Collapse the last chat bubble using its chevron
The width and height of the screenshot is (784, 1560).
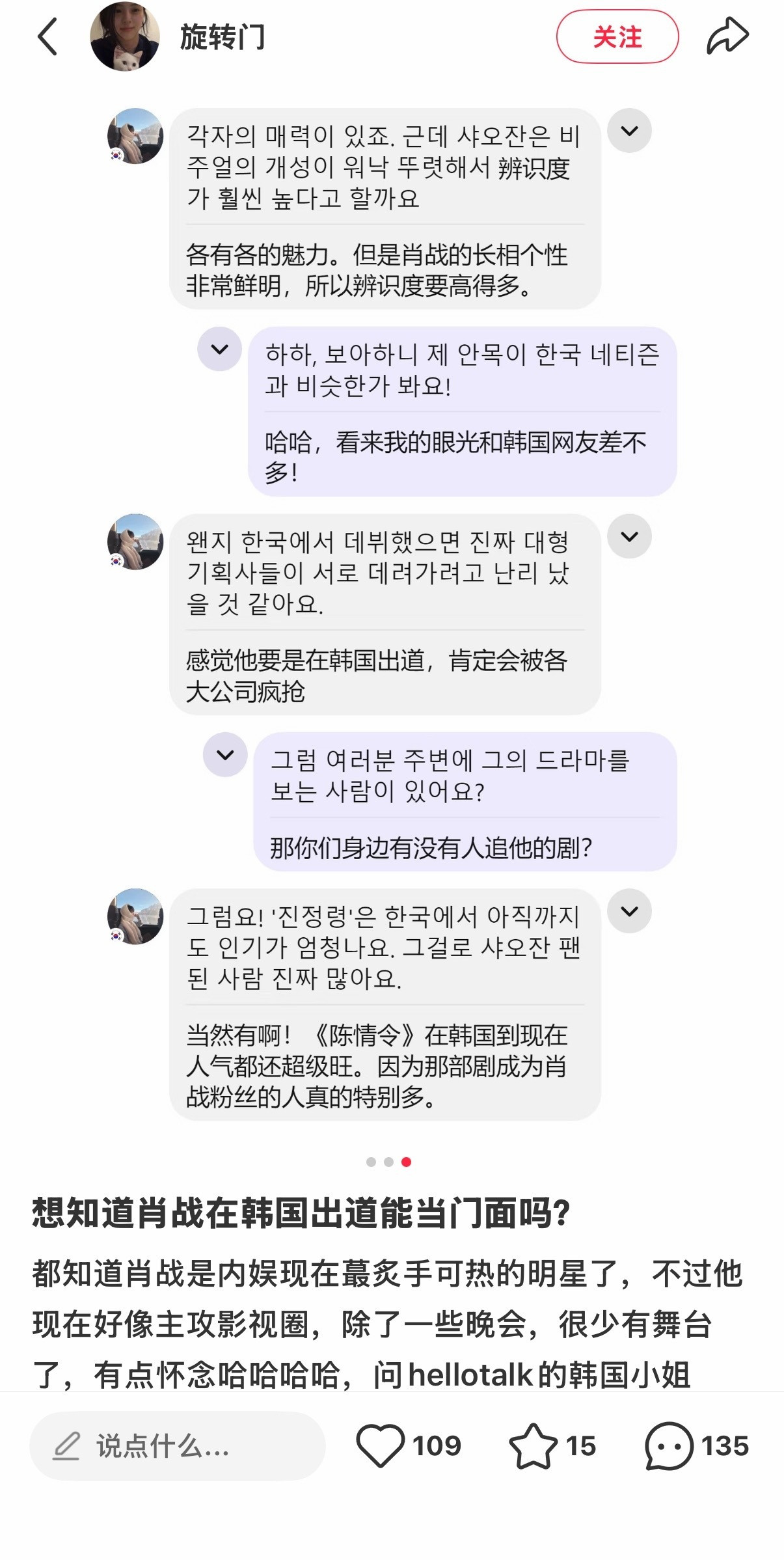coord(629,911)
